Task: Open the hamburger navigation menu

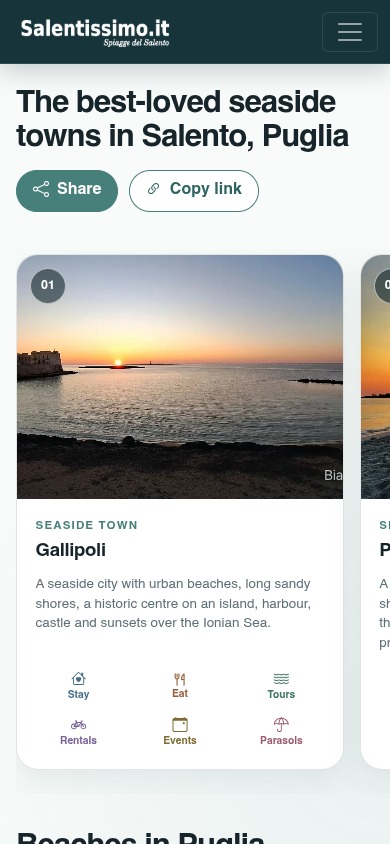Action: point(350,32)
